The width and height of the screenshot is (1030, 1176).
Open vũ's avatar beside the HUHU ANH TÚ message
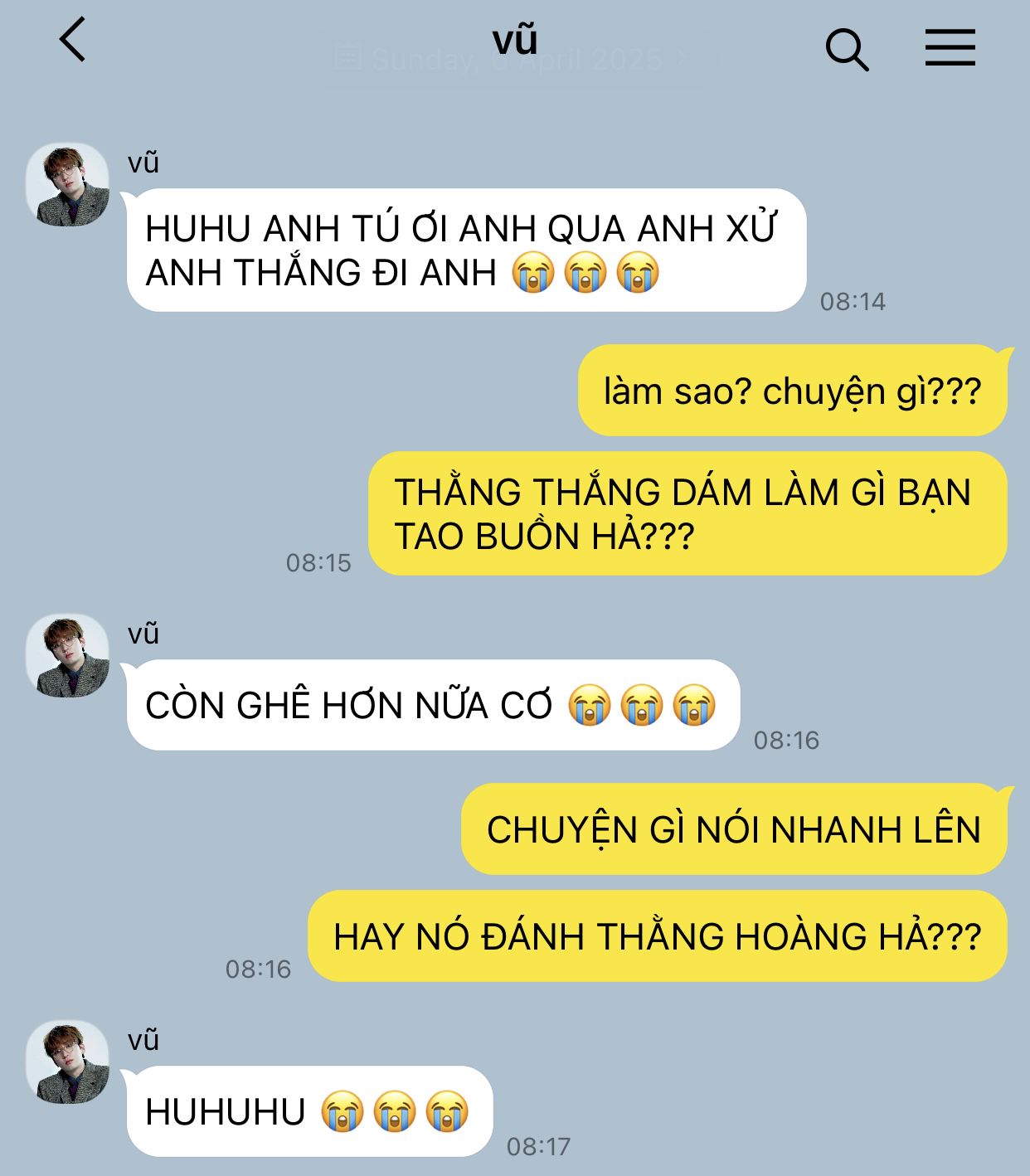68,185
